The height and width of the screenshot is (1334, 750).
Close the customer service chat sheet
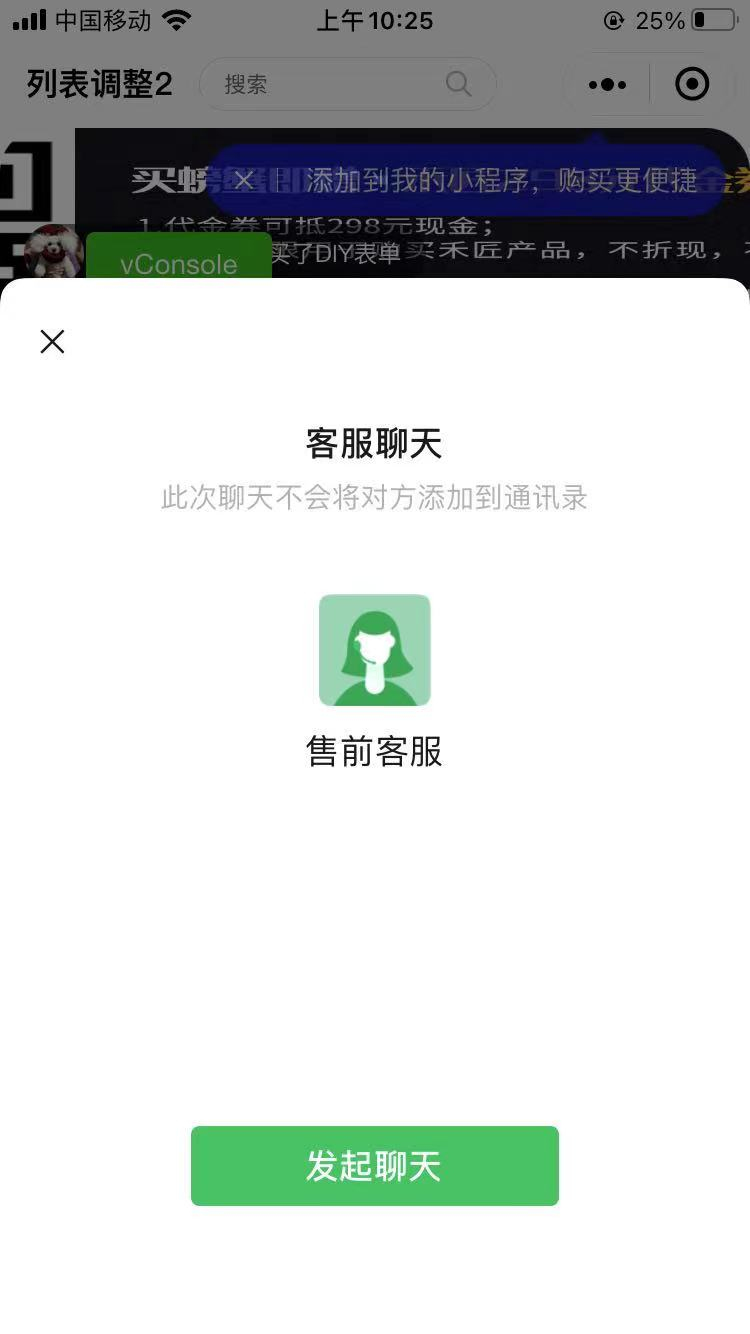click(x=52, y=342)
